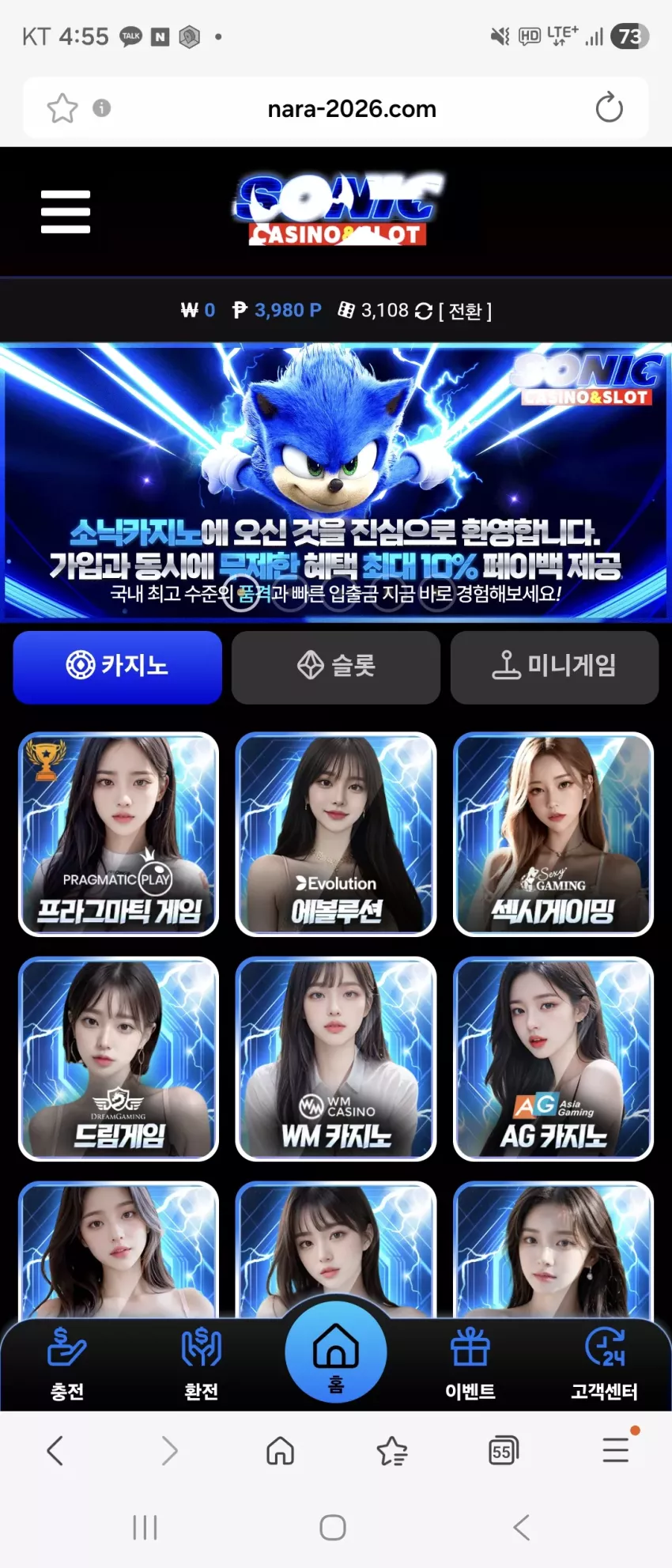Go back with the browser back arrow
Image resolution: width=672 pixels, height=1568 pixels.
[55, 1451]
